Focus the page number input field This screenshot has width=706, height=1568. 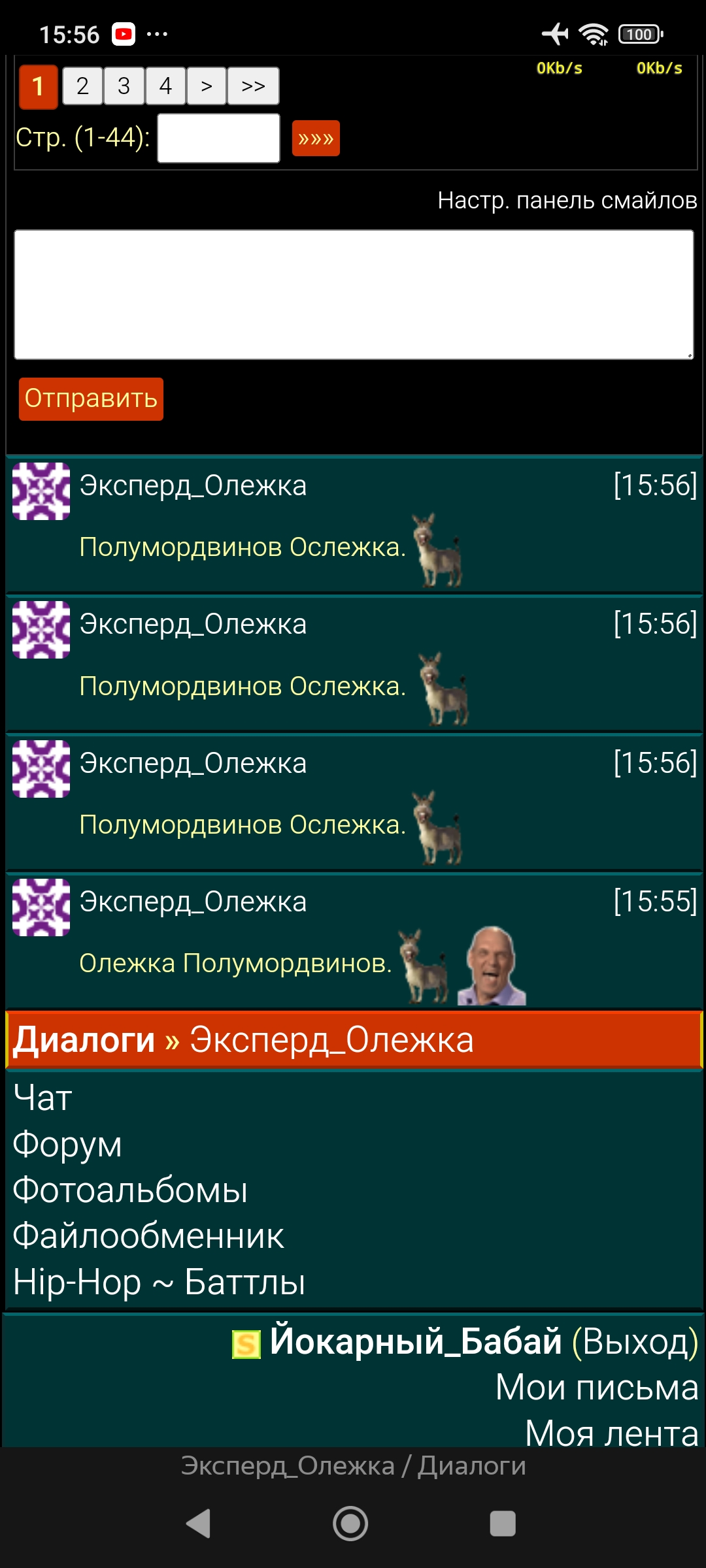(x=218, y=138)
